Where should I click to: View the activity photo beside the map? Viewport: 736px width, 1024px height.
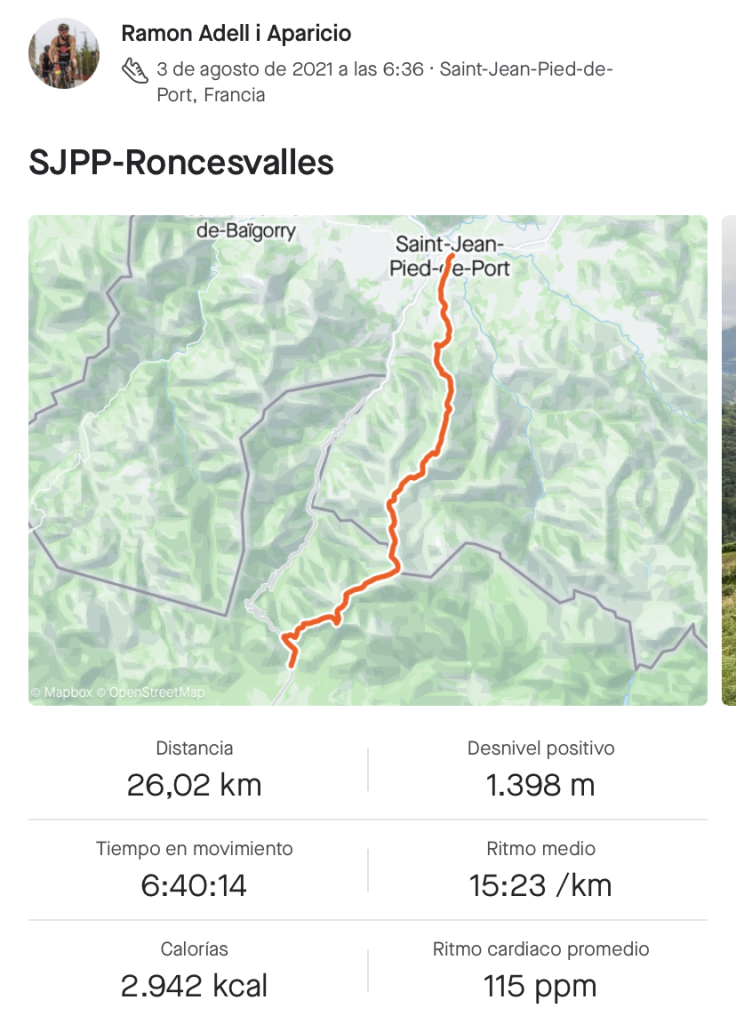tap(729, 460)
